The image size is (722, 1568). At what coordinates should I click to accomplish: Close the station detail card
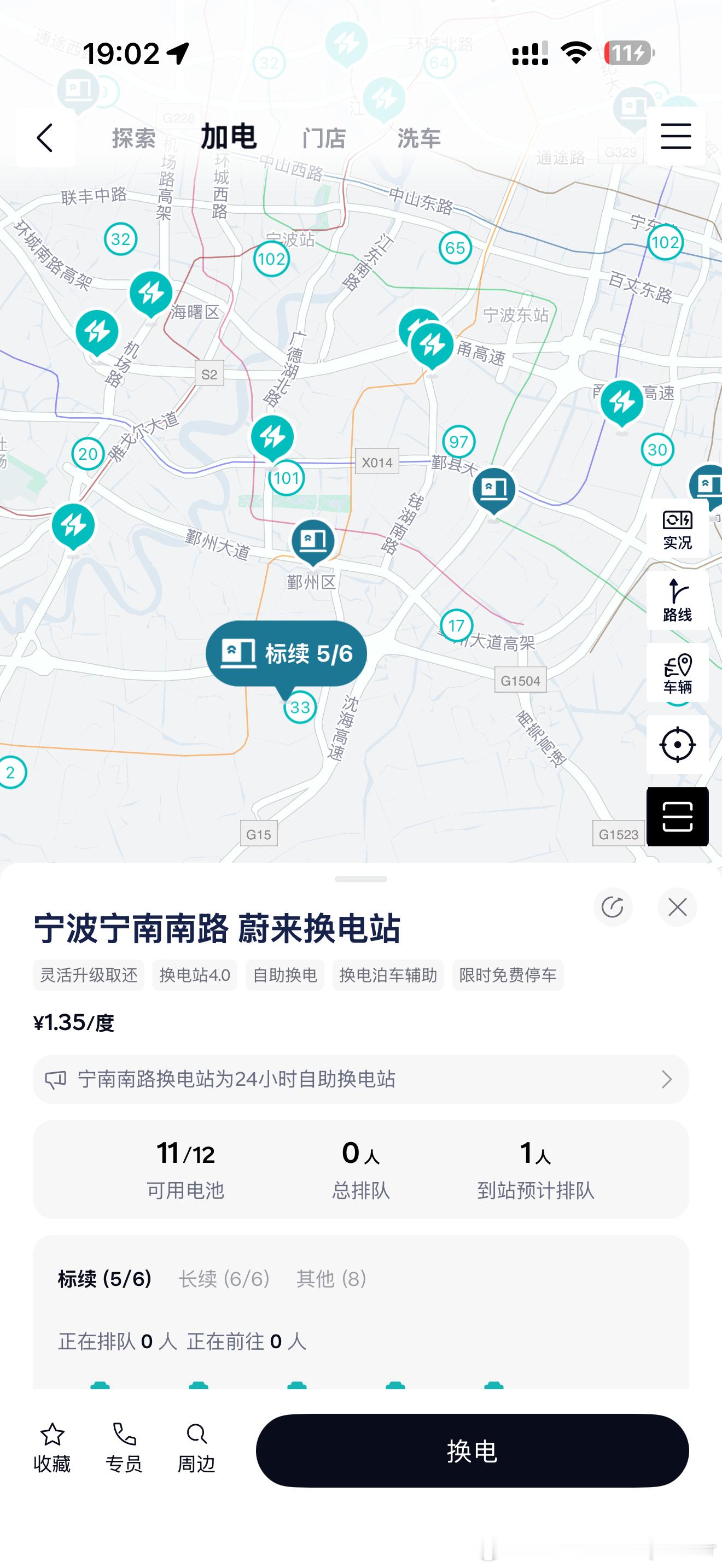coord(678,906)
